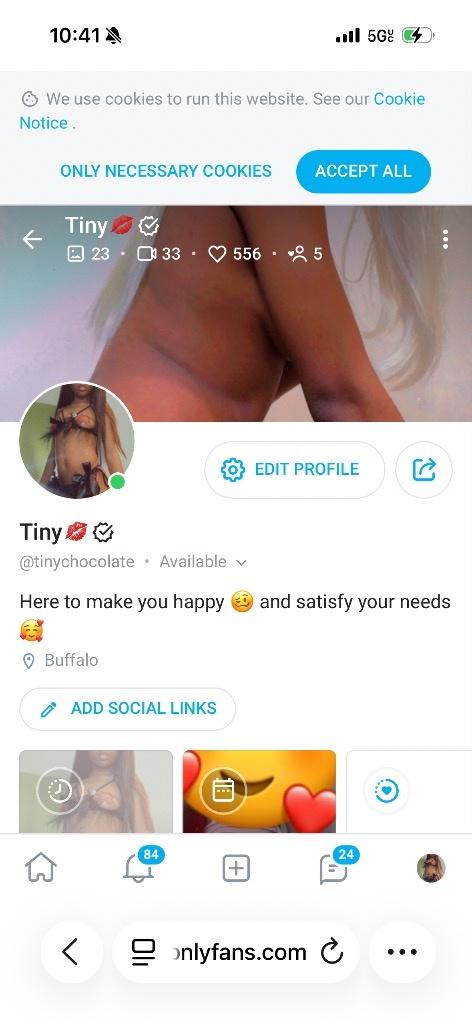Open the profile avatar tab
Viewport: 472px width, 1024px height.
coord(431,868)
